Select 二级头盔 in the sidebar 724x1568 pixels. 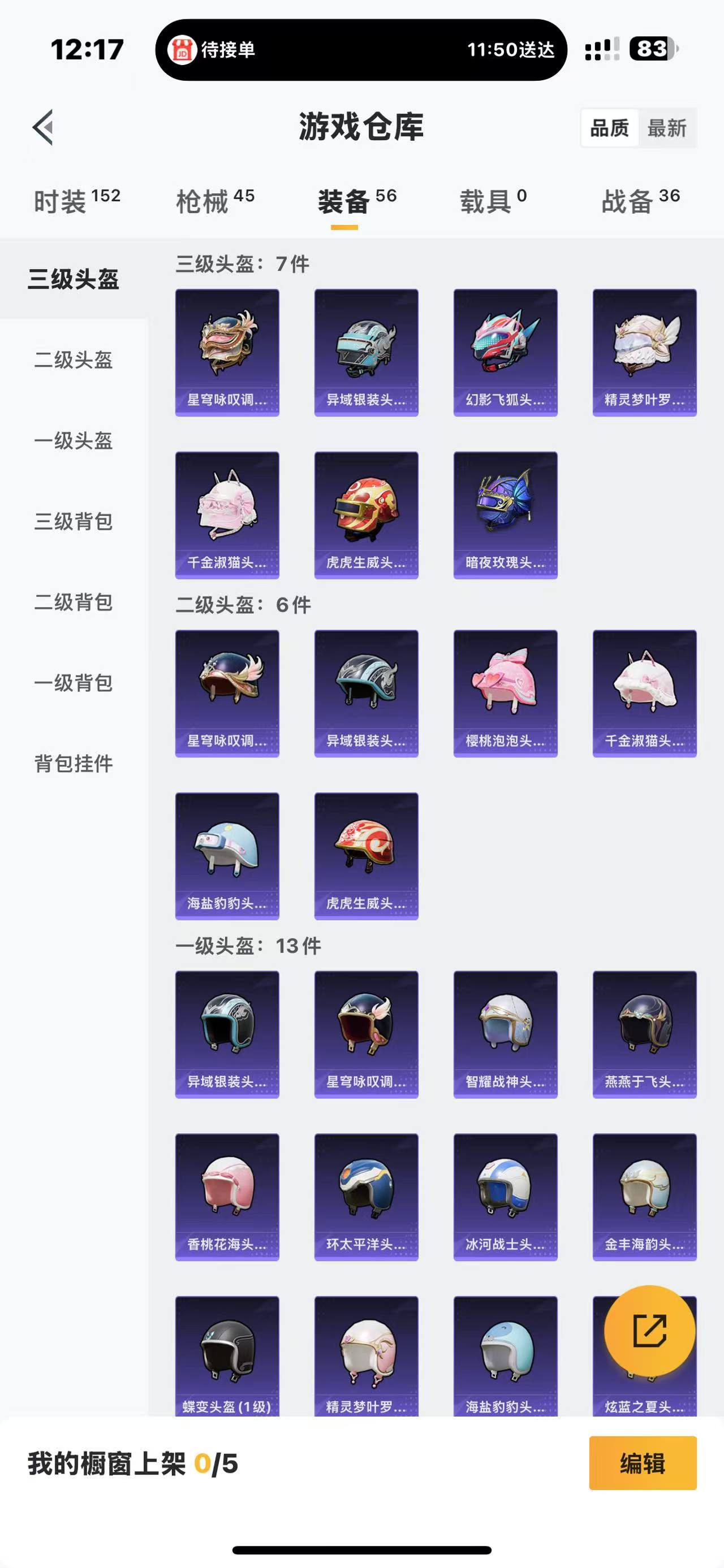tap(73, 359)
